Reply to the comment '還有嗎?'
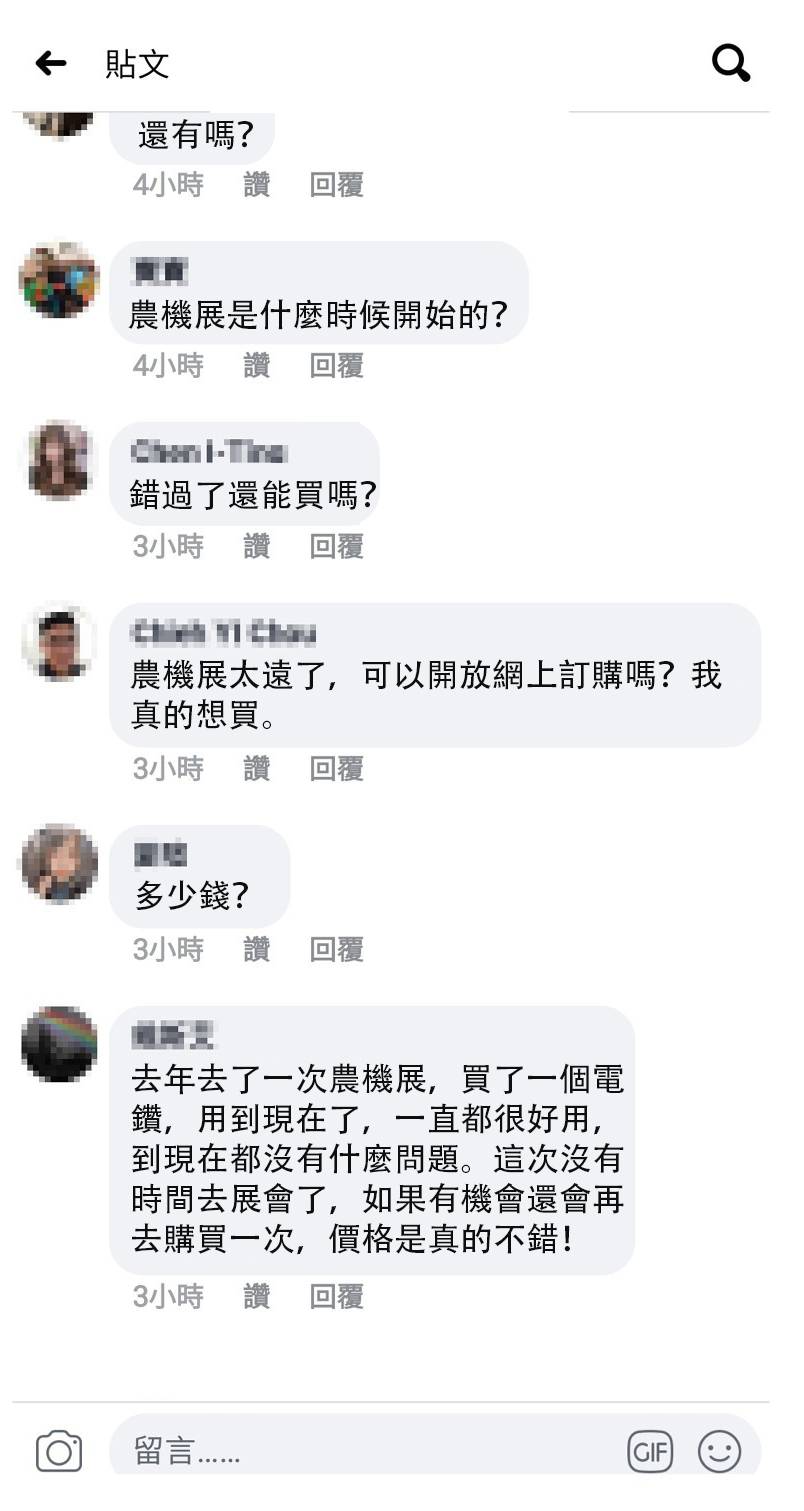Viewport: 804px width, 1511px height. (336, 185)
